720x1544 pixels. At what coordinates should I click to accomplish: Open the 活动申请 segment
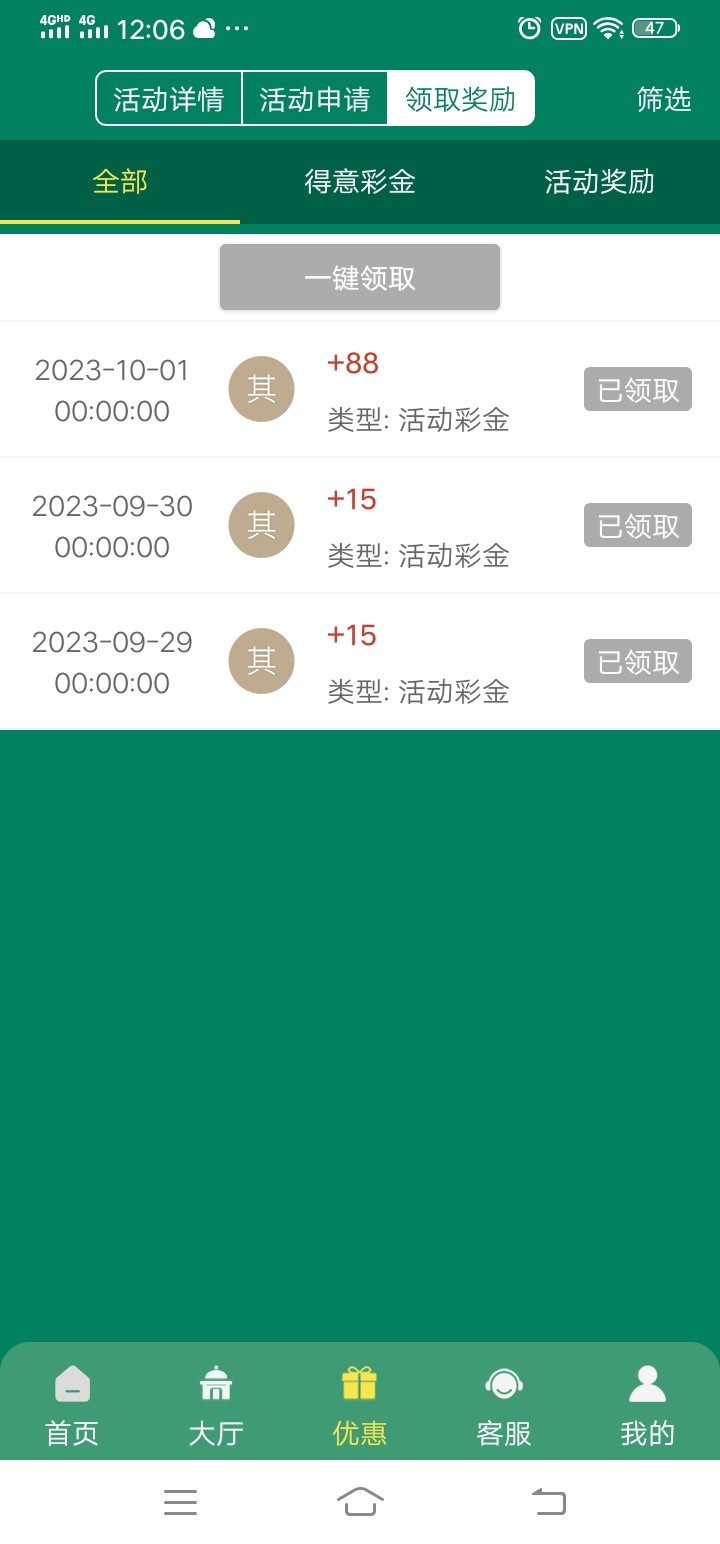point(315,99)
